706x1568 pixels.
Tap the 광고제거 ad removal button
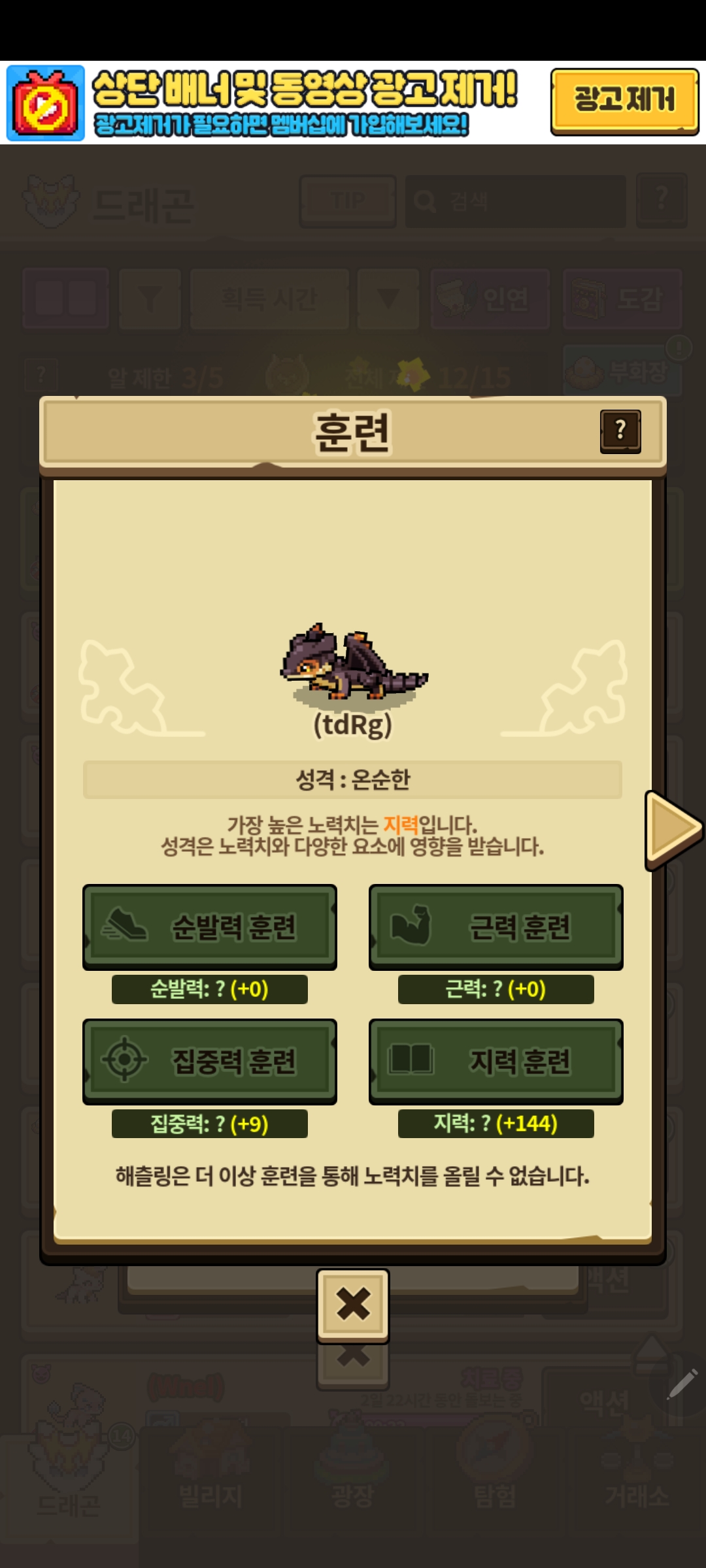tap(624, 101)
